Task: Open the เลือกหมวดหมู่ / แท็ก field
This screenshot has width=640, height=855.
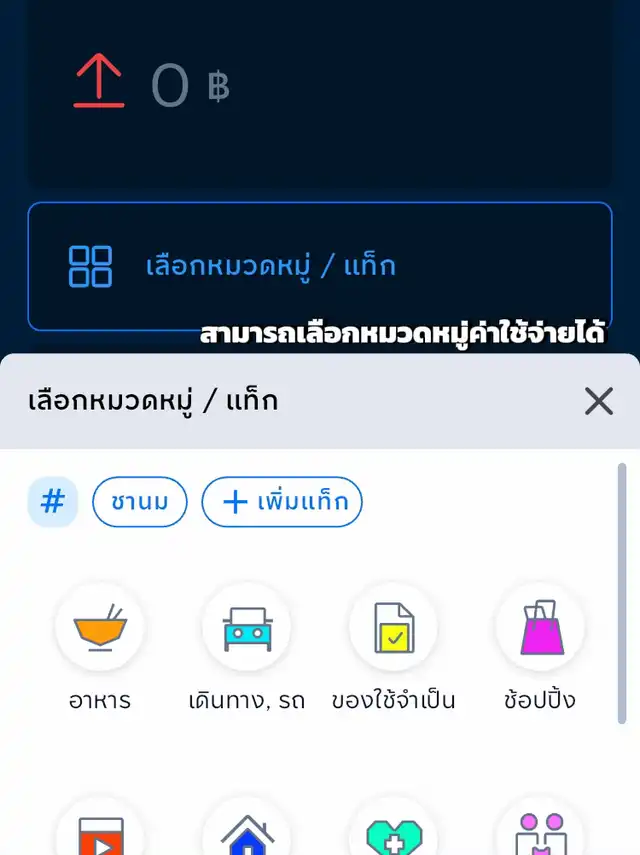Action: tap(319, 266)
